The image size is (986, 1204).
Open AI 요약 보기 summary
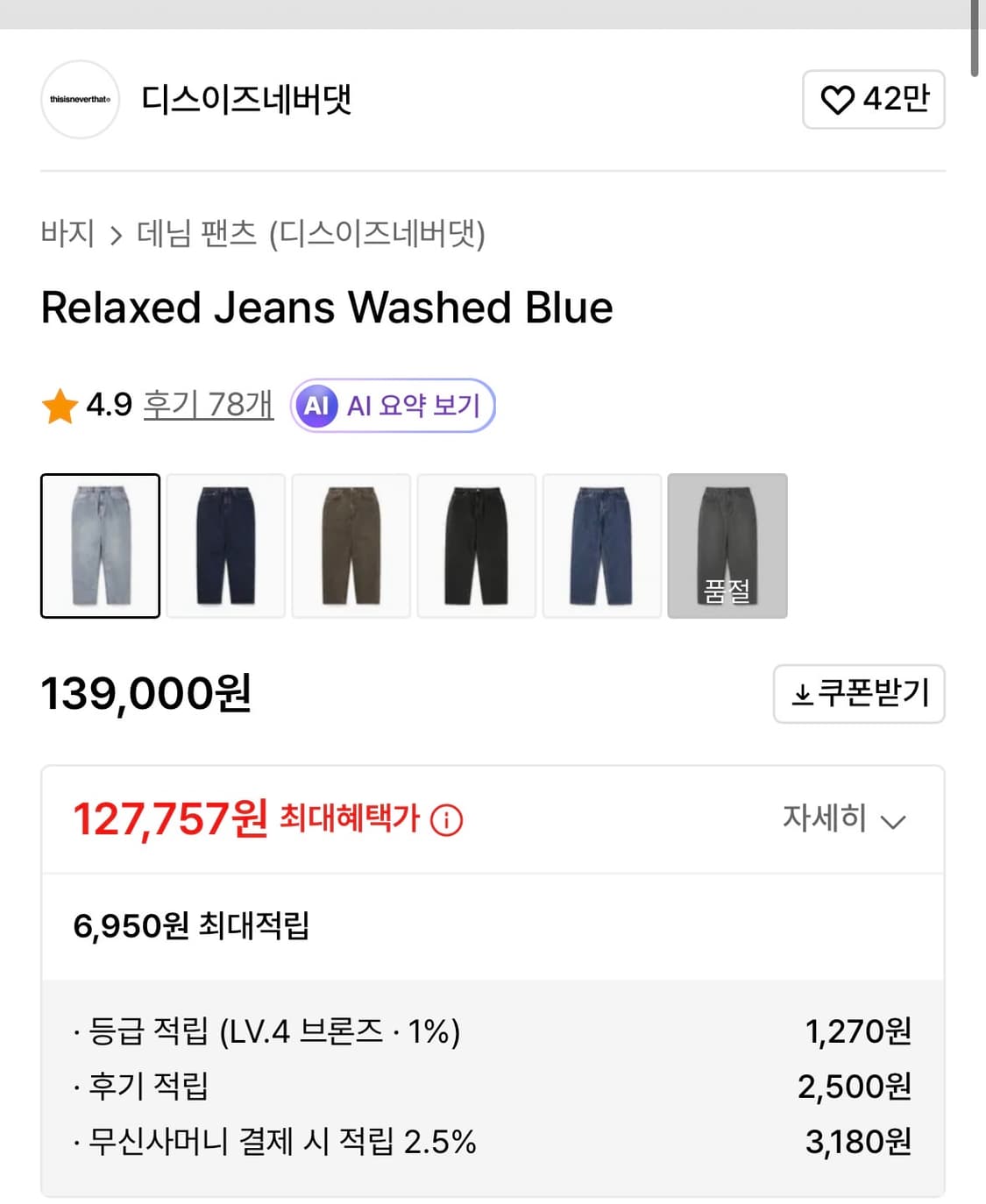tap(392, 405)
